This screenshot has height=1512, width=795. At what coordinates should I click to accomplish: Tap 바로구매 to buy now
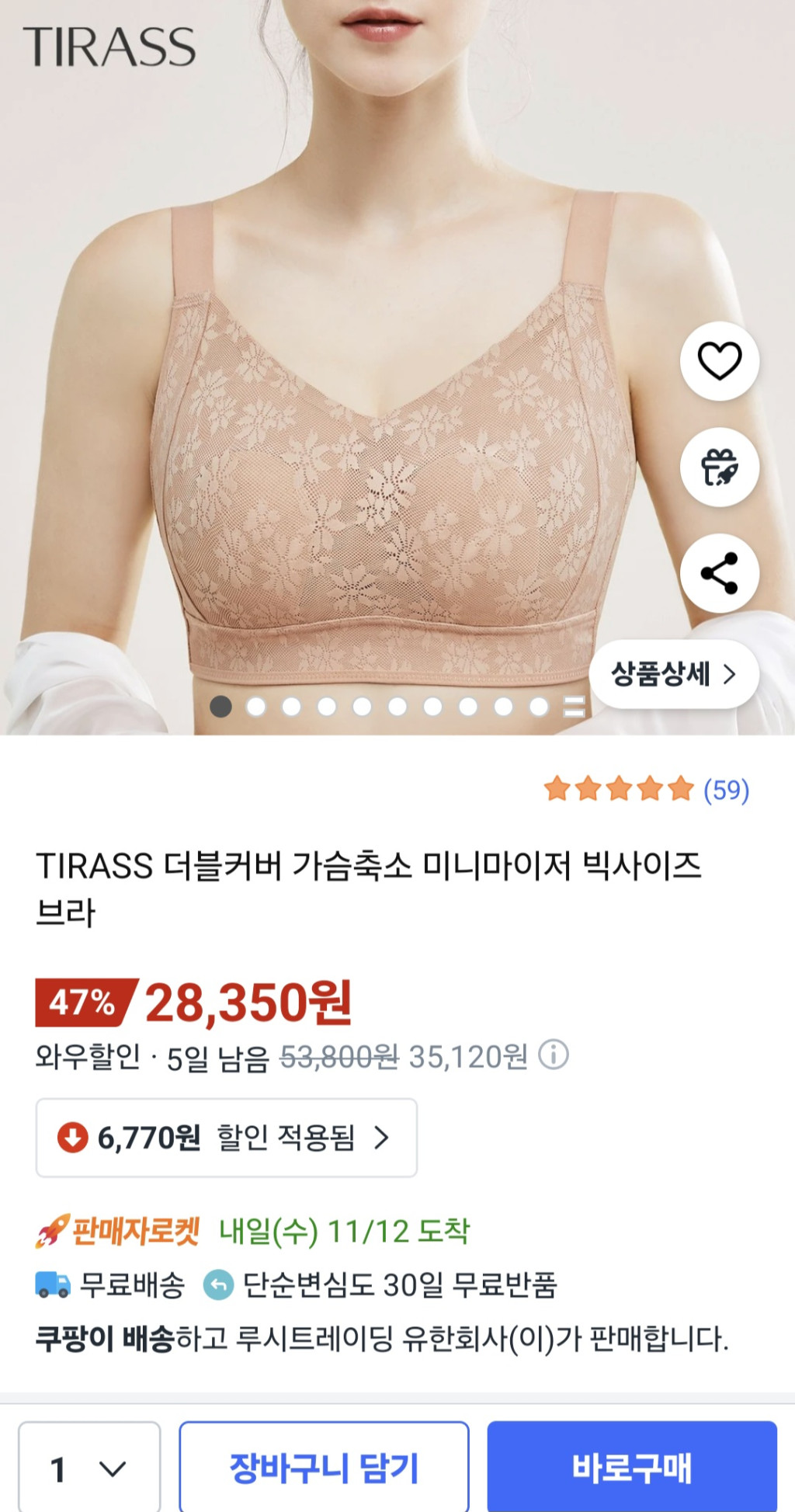pos(631,1469)
